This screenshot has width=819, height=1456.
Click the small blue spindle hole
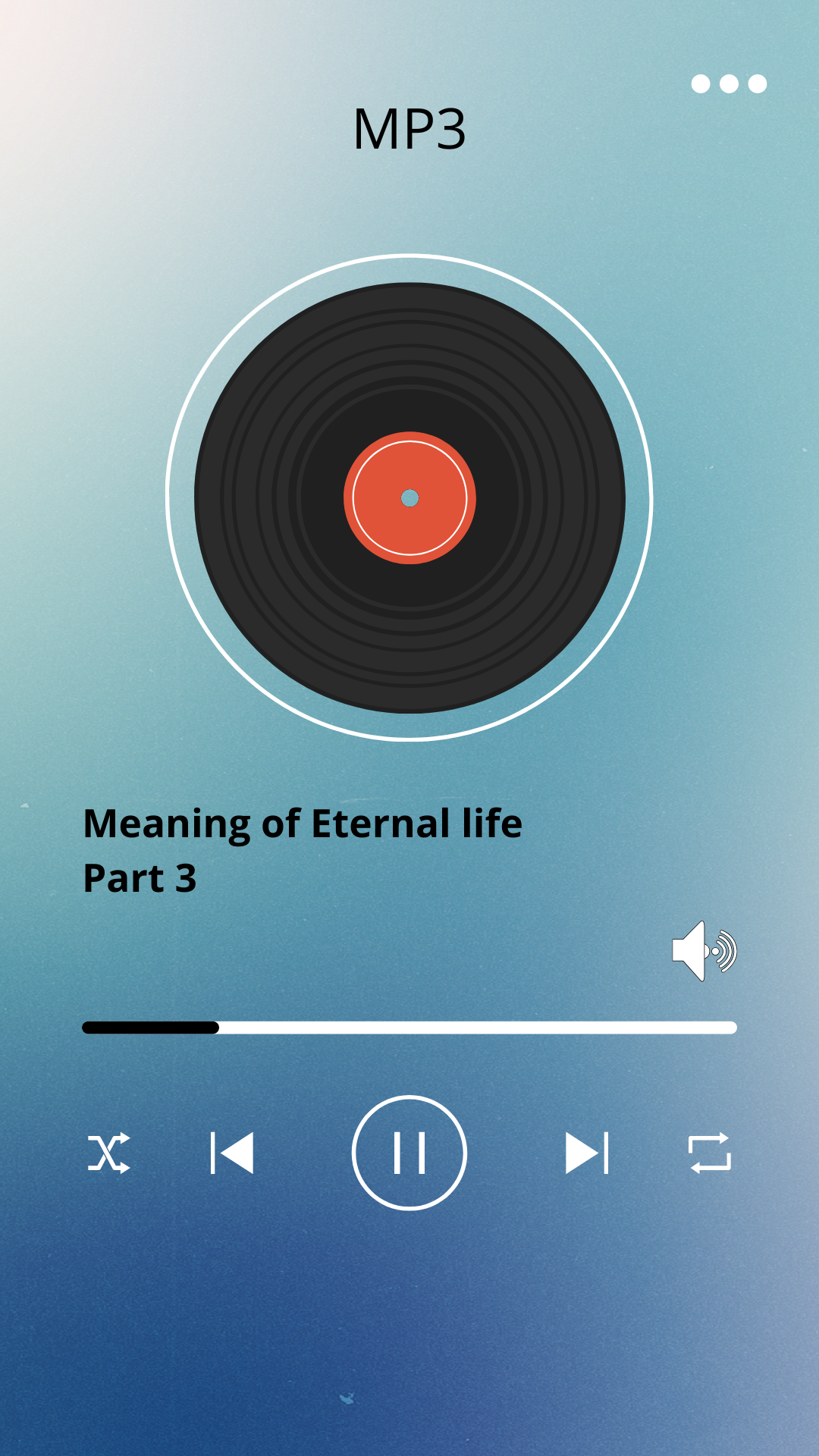tap(409, 498)
